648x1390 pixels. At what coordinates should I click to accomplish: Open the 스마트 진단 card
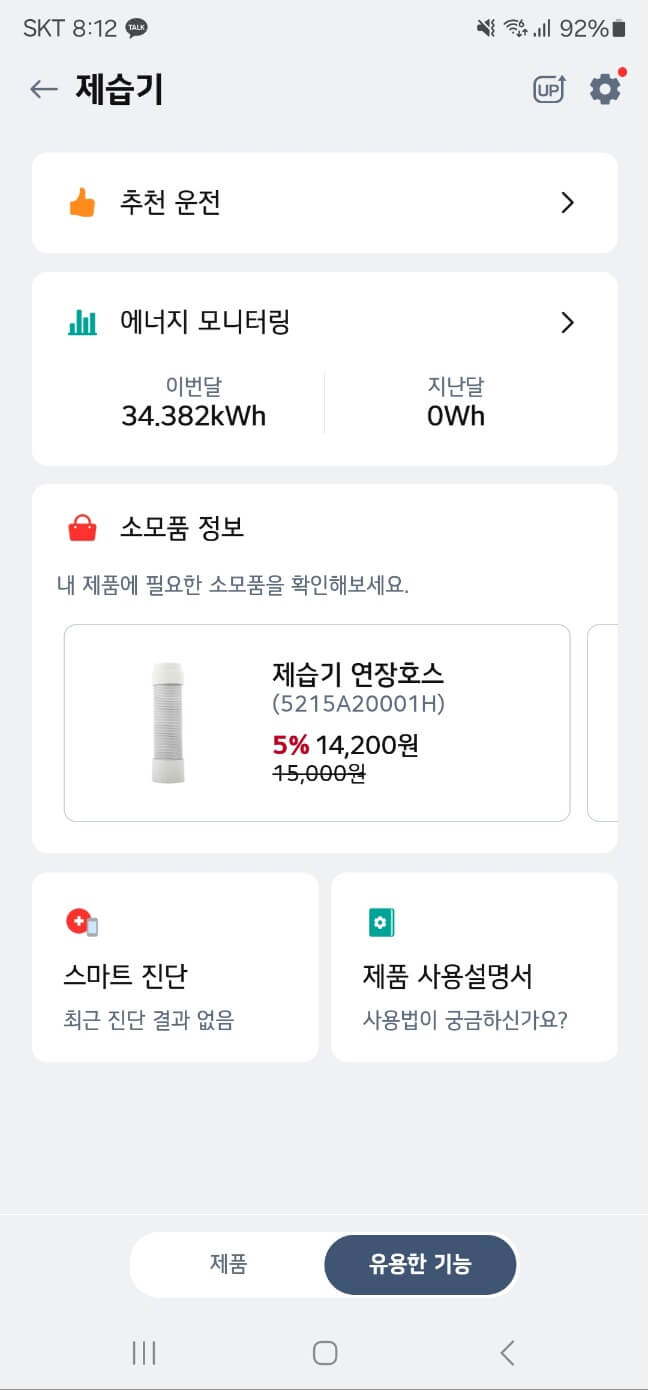[x=175, y=967]
